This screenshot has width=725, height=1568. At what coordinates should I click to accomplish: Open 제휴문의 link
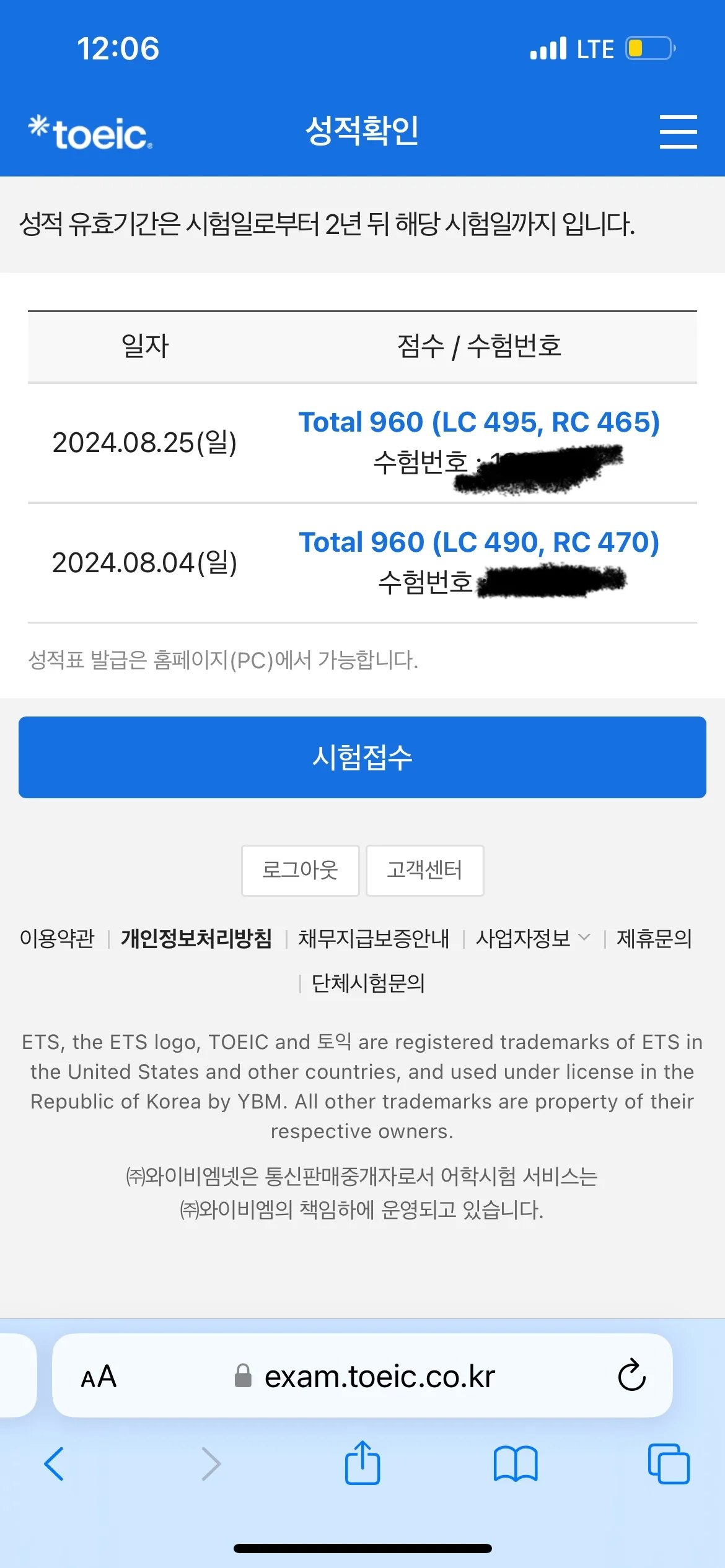coord(654,938)
